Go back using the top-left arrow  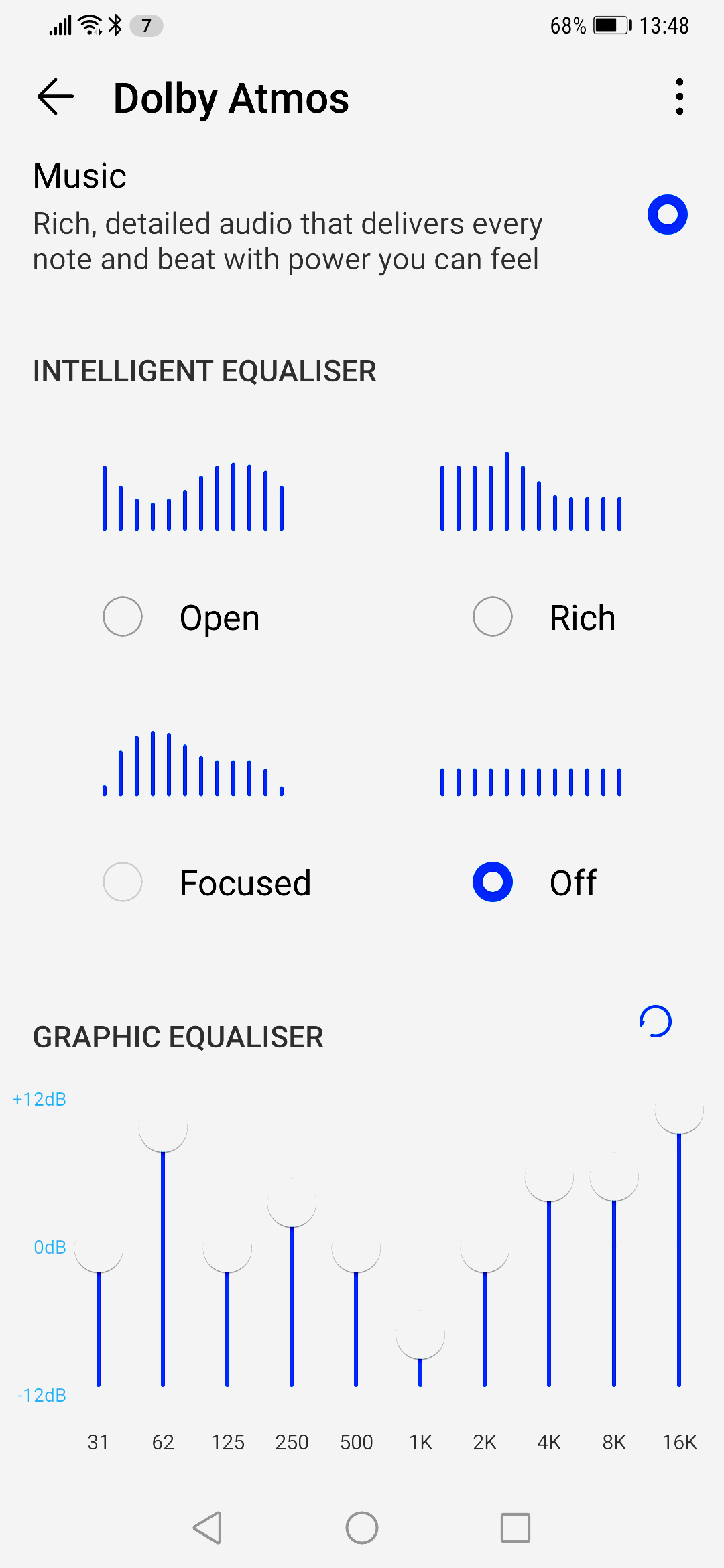(55, 97)
